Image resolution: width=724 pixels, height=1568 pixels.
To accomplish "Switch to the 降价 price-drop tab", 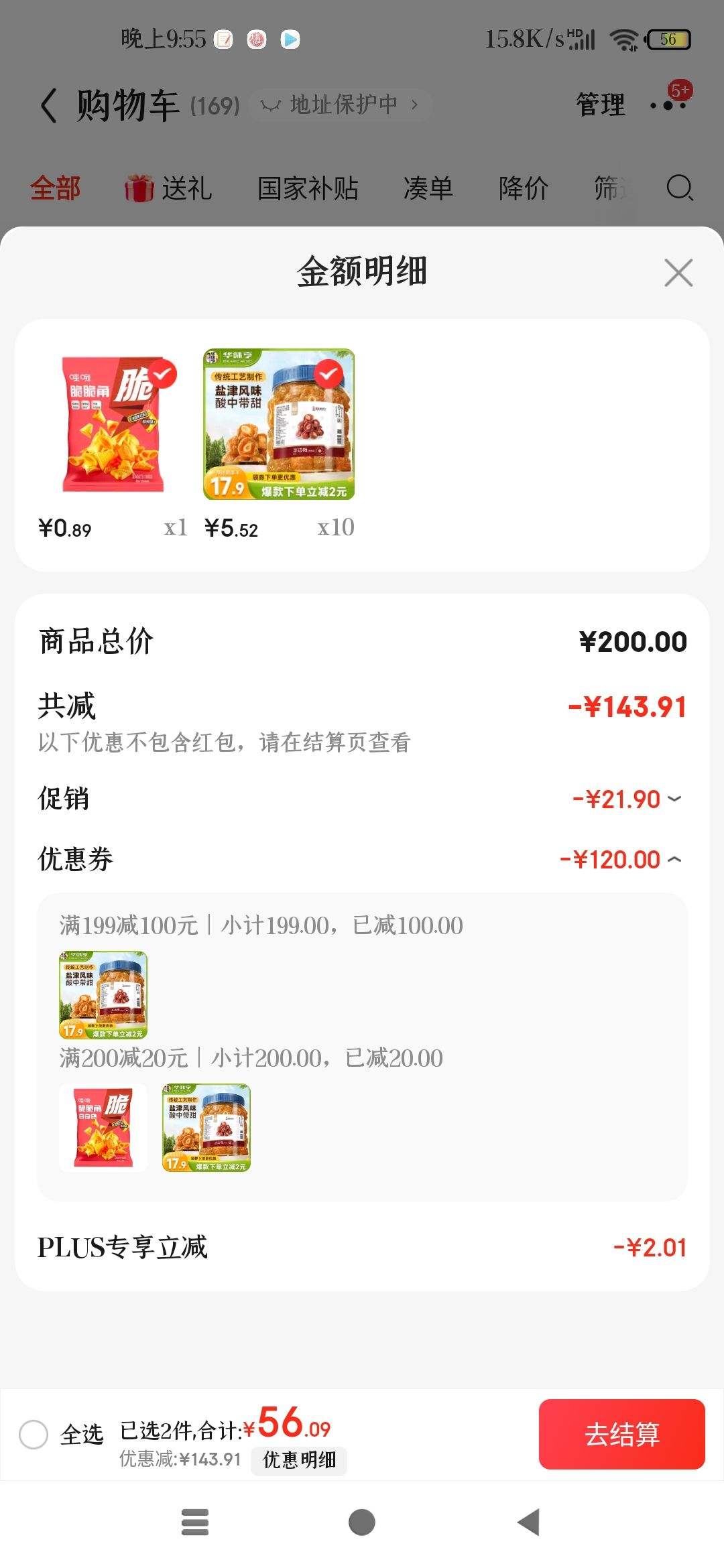I will [524, 188].
